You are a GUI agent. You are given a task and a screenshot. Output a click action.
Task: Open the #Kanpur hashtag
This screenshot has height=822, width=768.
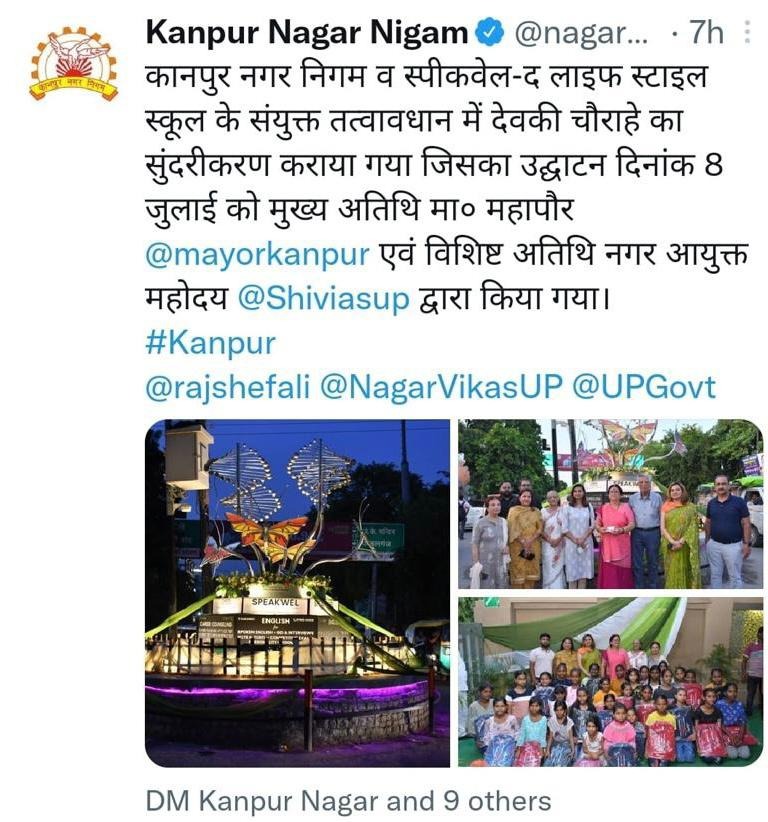pos(209,343)
